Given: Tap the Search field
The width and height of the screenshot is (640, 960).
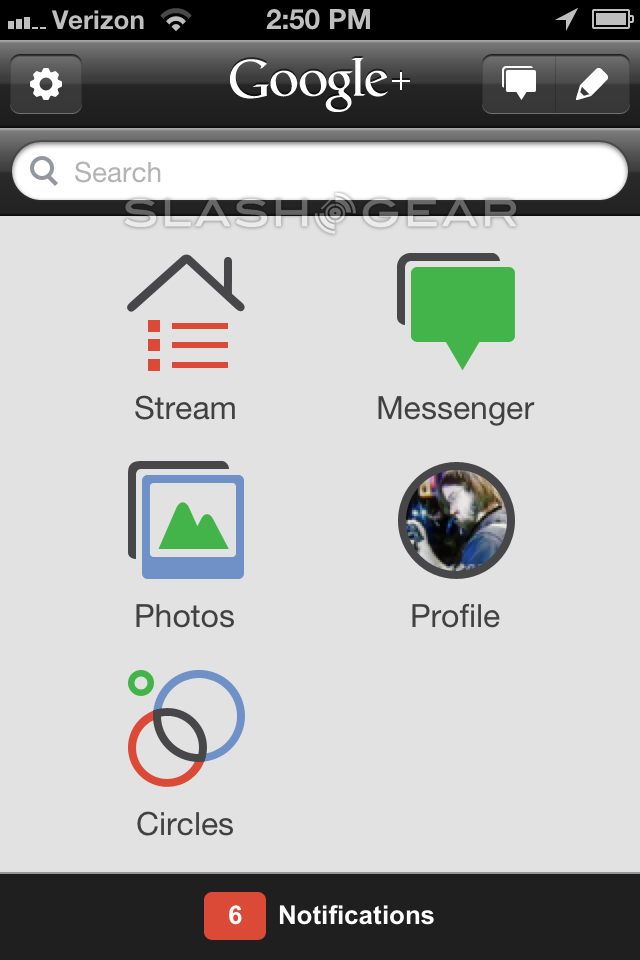Looking at the screenshot, I should pyautogui.click(x=320, y=172).
